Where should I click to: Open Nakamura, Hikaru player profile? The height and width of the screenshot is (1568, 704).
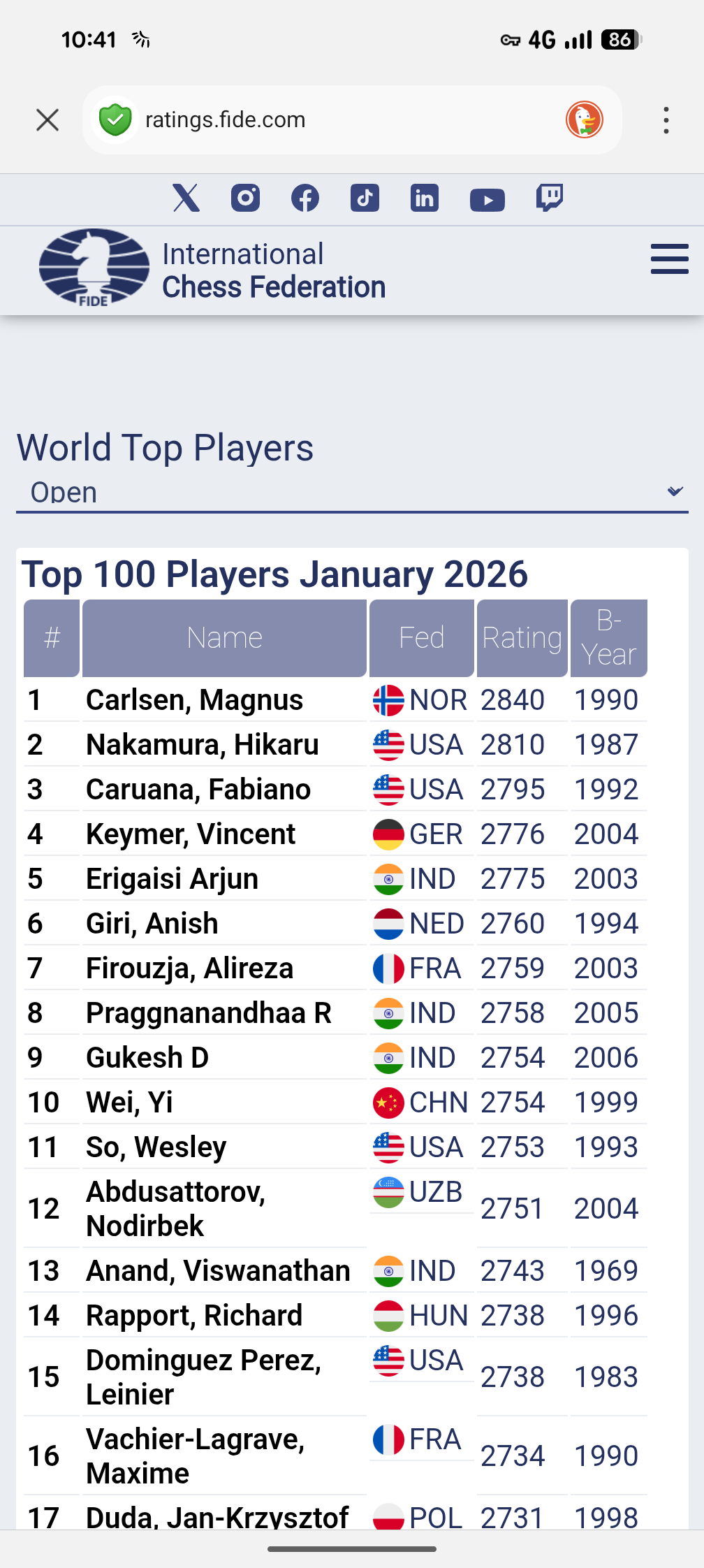click(202, 745)
